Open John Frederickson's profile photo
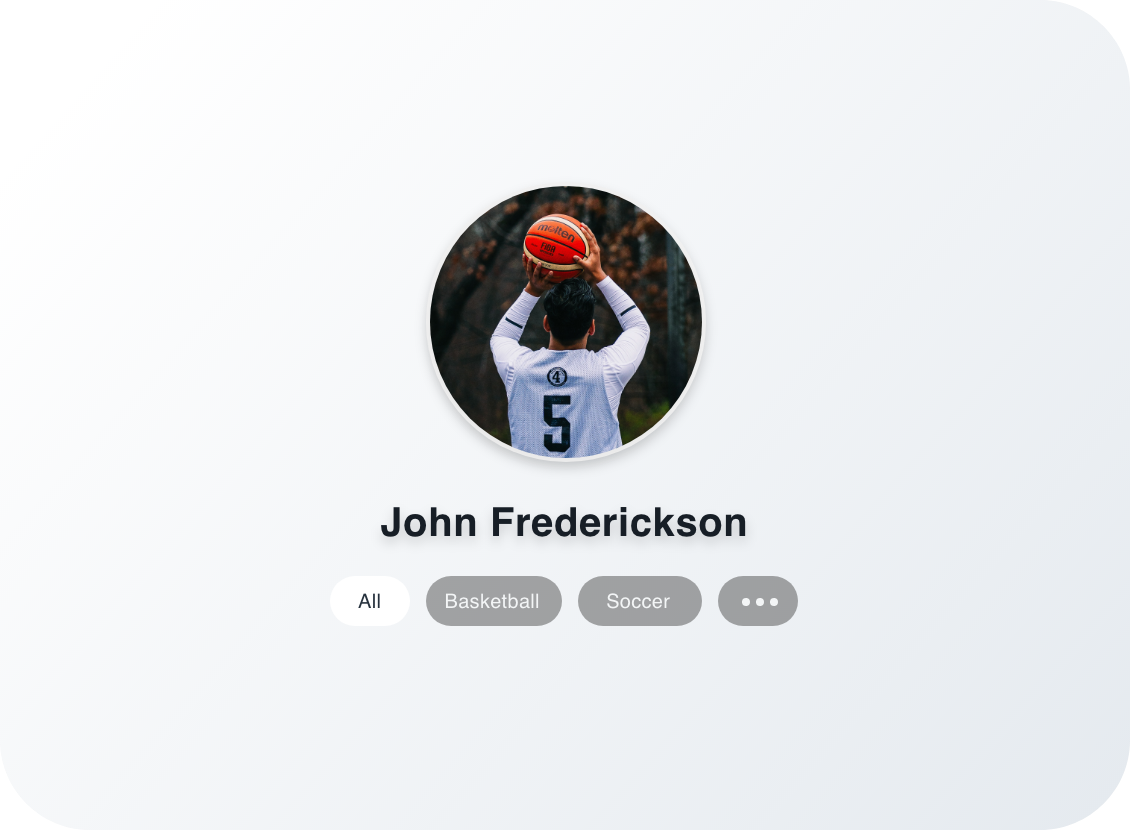 click(566, 322)
